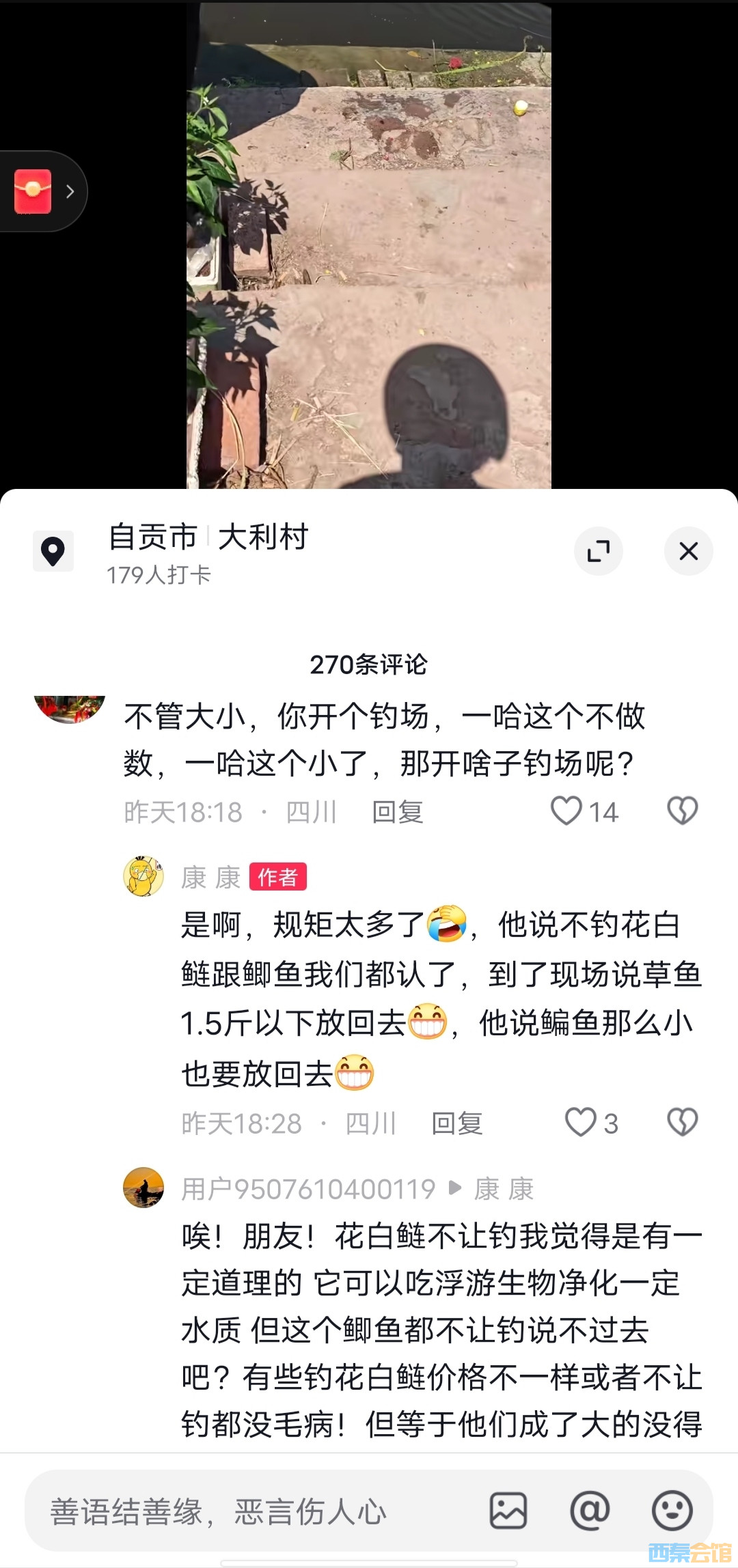Dislike the comment posted 昨天18:18
Image resolution: width=738 pixels, height=1568 pixels.
[682, 811]
